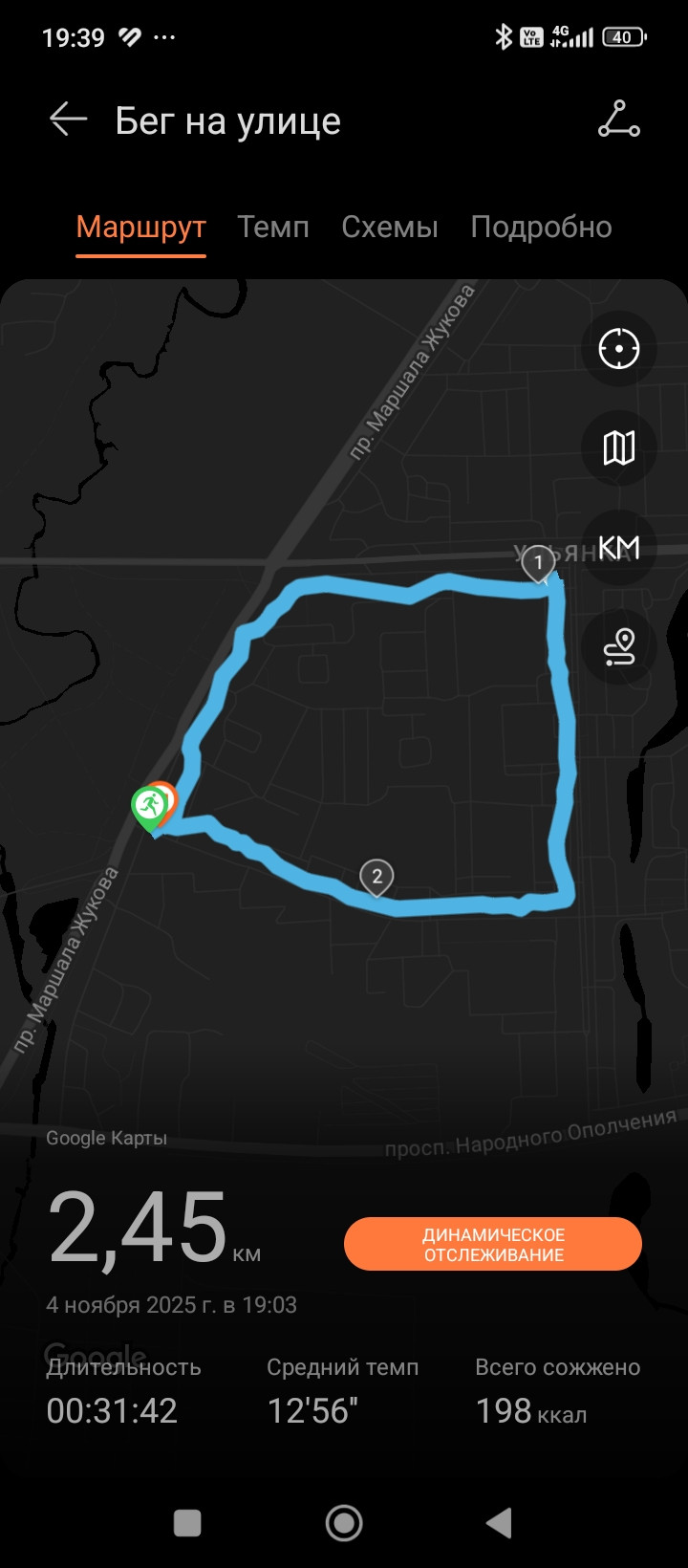Change the map type with map icon
Image resolution: width=688 pixels, height=1568 pixels.
[x=619, y=447]
